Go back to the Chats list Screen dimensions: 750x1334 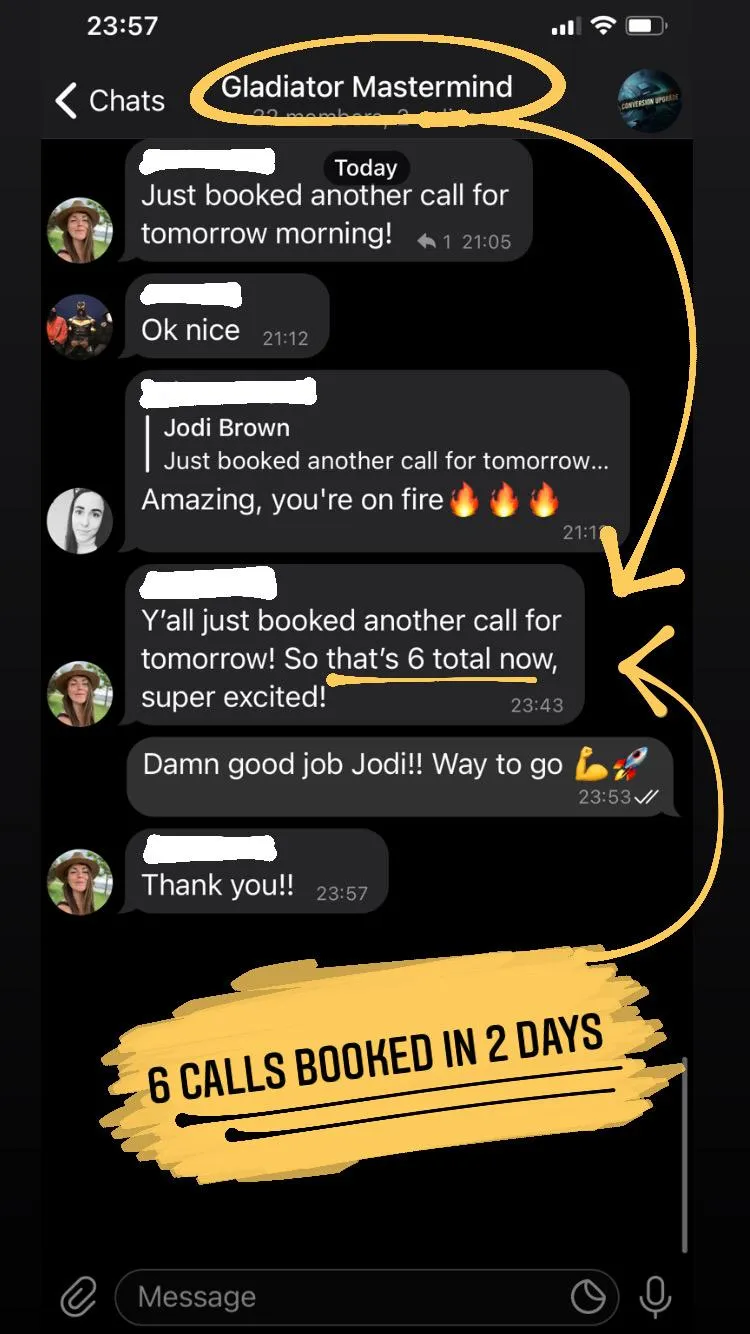109,100
